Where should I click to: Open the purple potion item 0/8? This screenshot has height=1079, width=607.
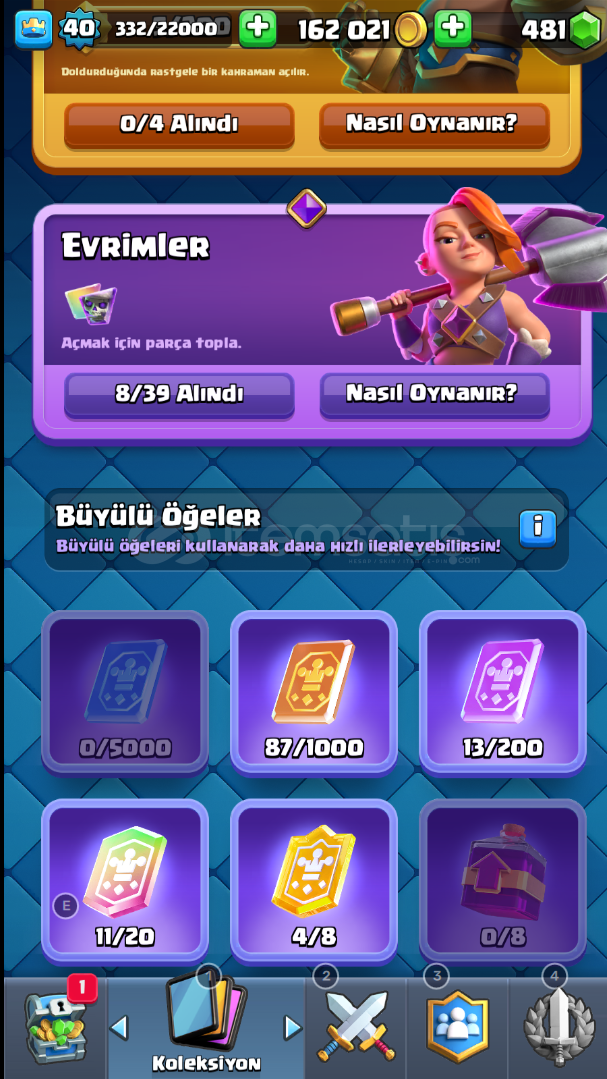click(502, 879)
